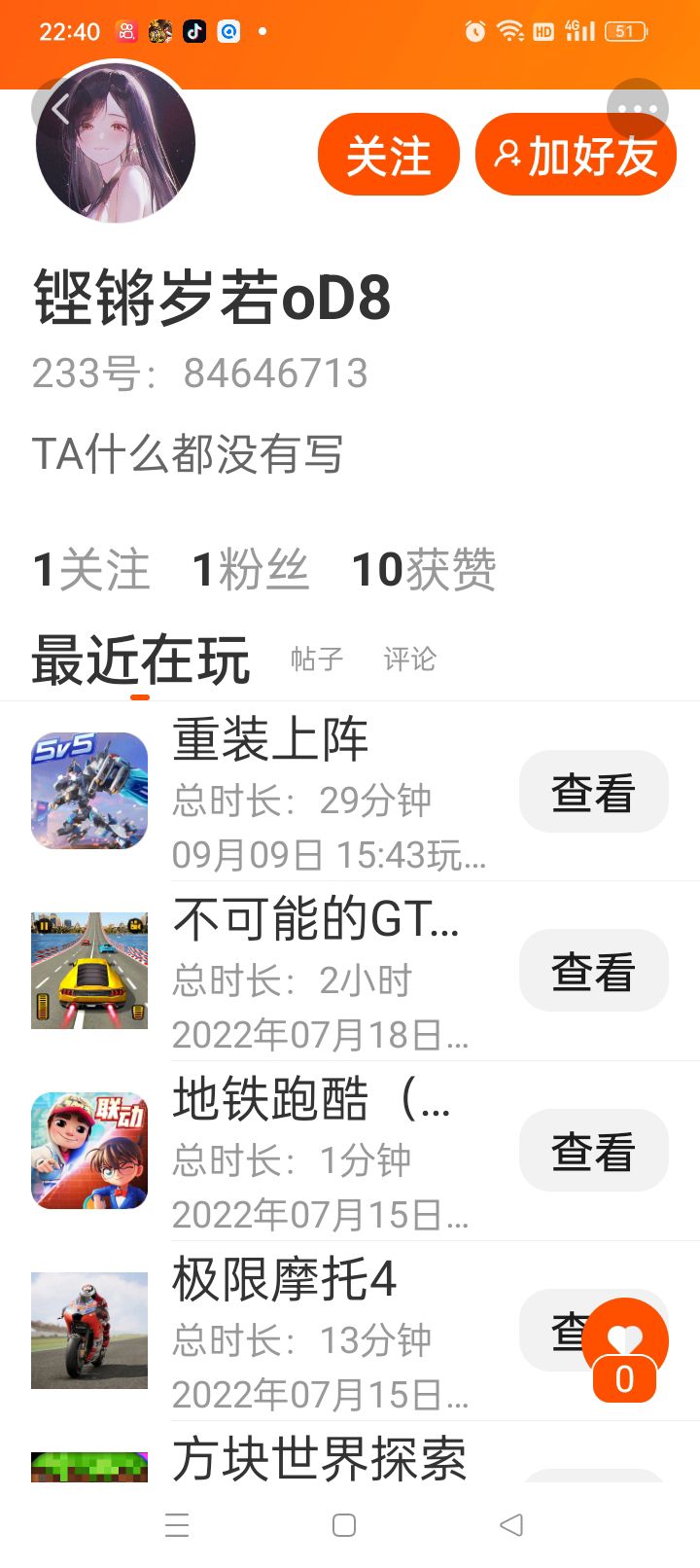Switch to the 帖子 tab

tap(317, 659)
